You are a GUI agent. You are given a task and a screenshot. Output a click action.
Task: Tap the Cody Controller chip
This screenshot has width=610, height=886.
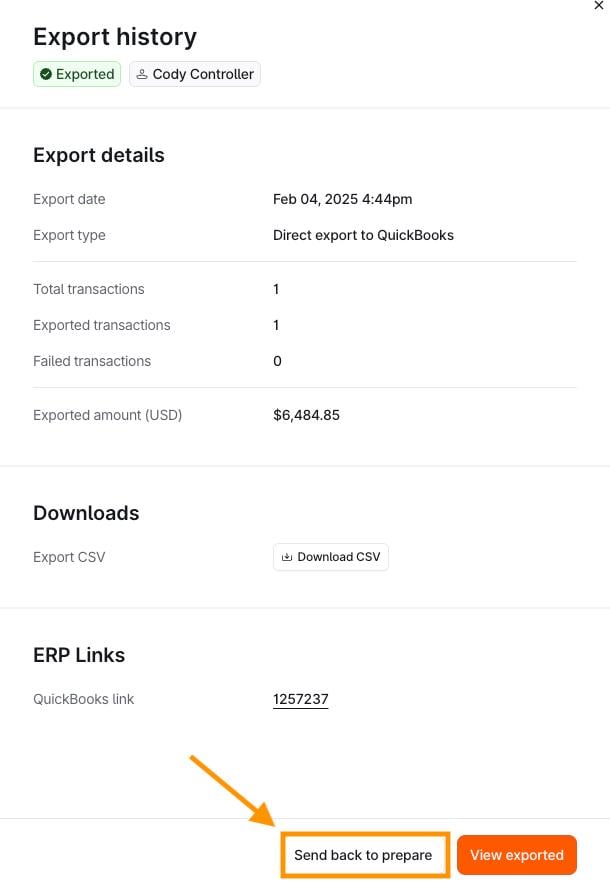tap(195, 74)
